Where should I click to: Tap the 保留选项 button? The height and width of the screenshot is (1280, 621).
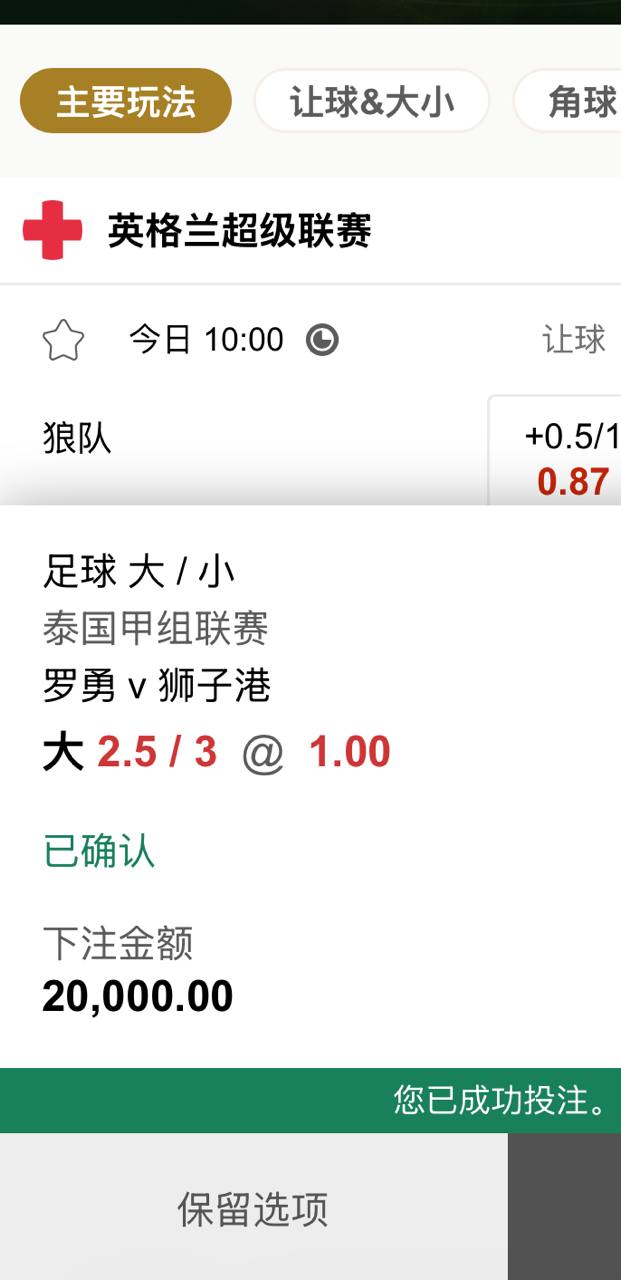click(253, 1208)
